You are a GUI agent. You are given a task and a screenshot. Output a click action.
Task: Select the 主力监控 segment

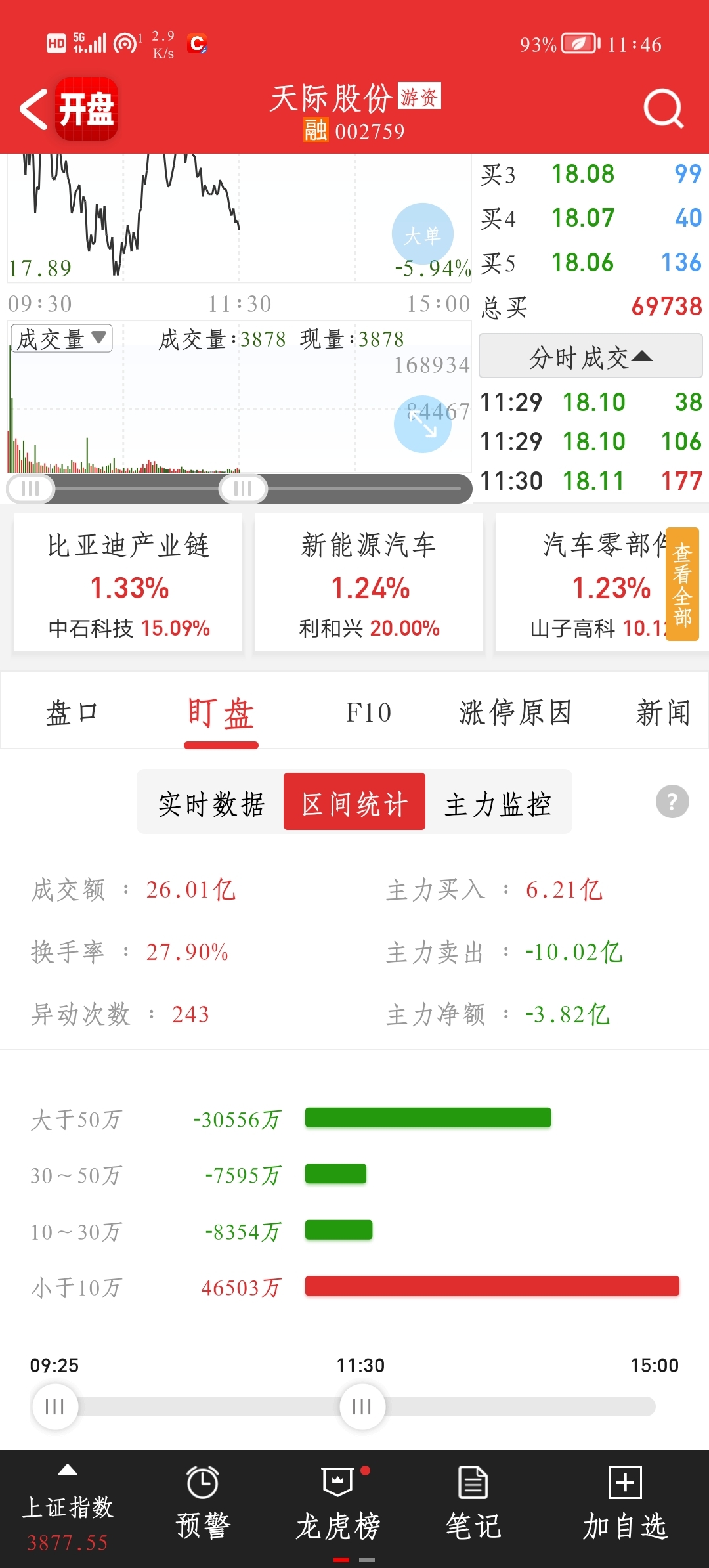coord(498,802)
